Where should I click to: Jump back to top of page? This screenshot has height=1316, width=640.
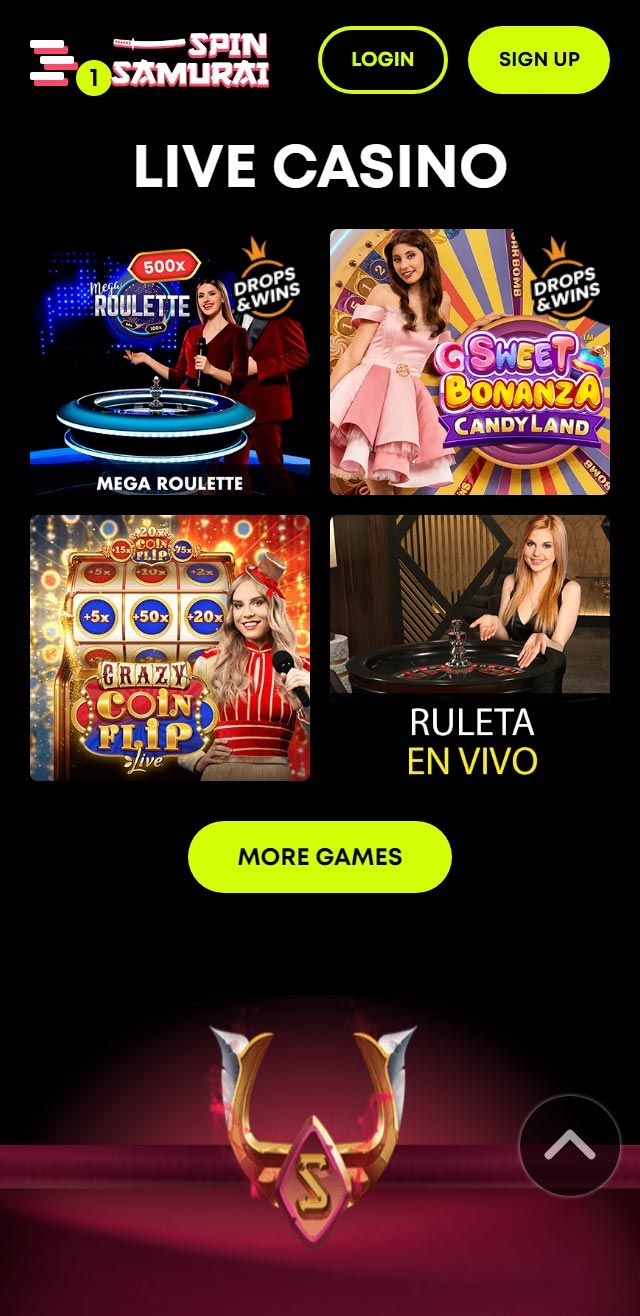pos(570,1146)
